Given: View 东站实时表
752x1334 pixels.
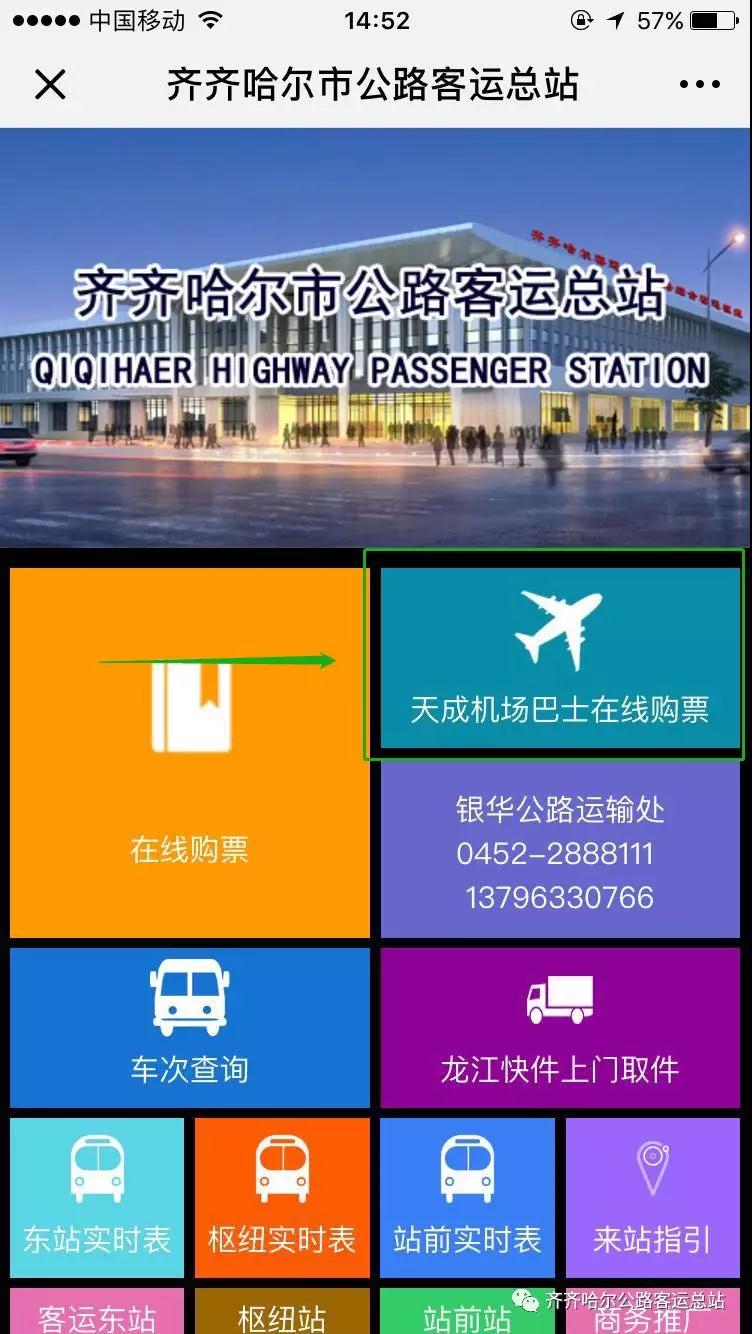Looking at the screenshot, I should [x=97, y=1197].
